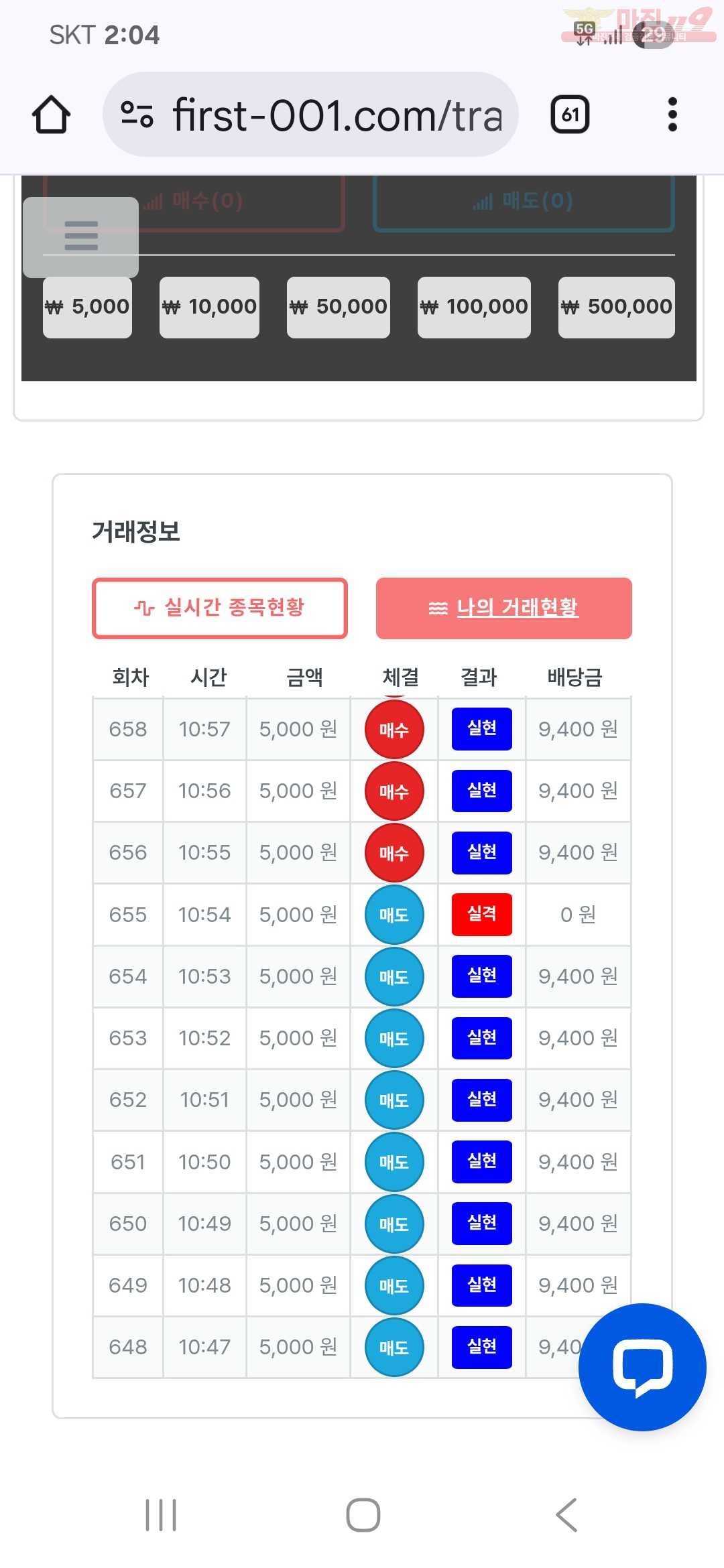Select the ₩ 5,000 amount chip

click(87, 307)
